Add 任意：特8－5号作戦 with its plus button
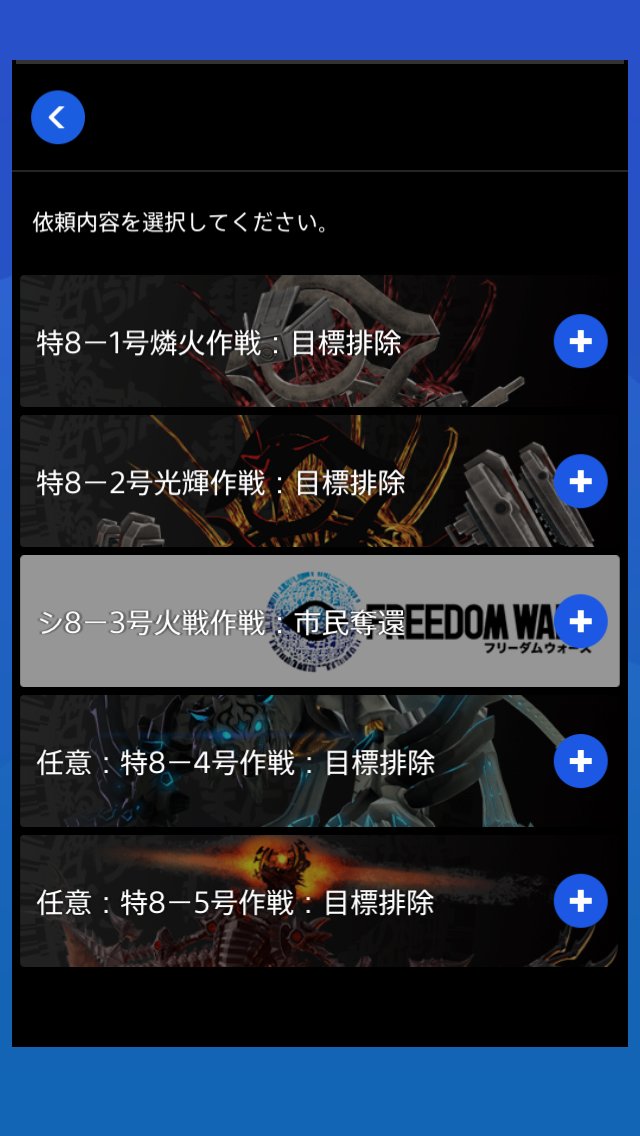This screenshot has width=640, height=1136. point(581,901)
